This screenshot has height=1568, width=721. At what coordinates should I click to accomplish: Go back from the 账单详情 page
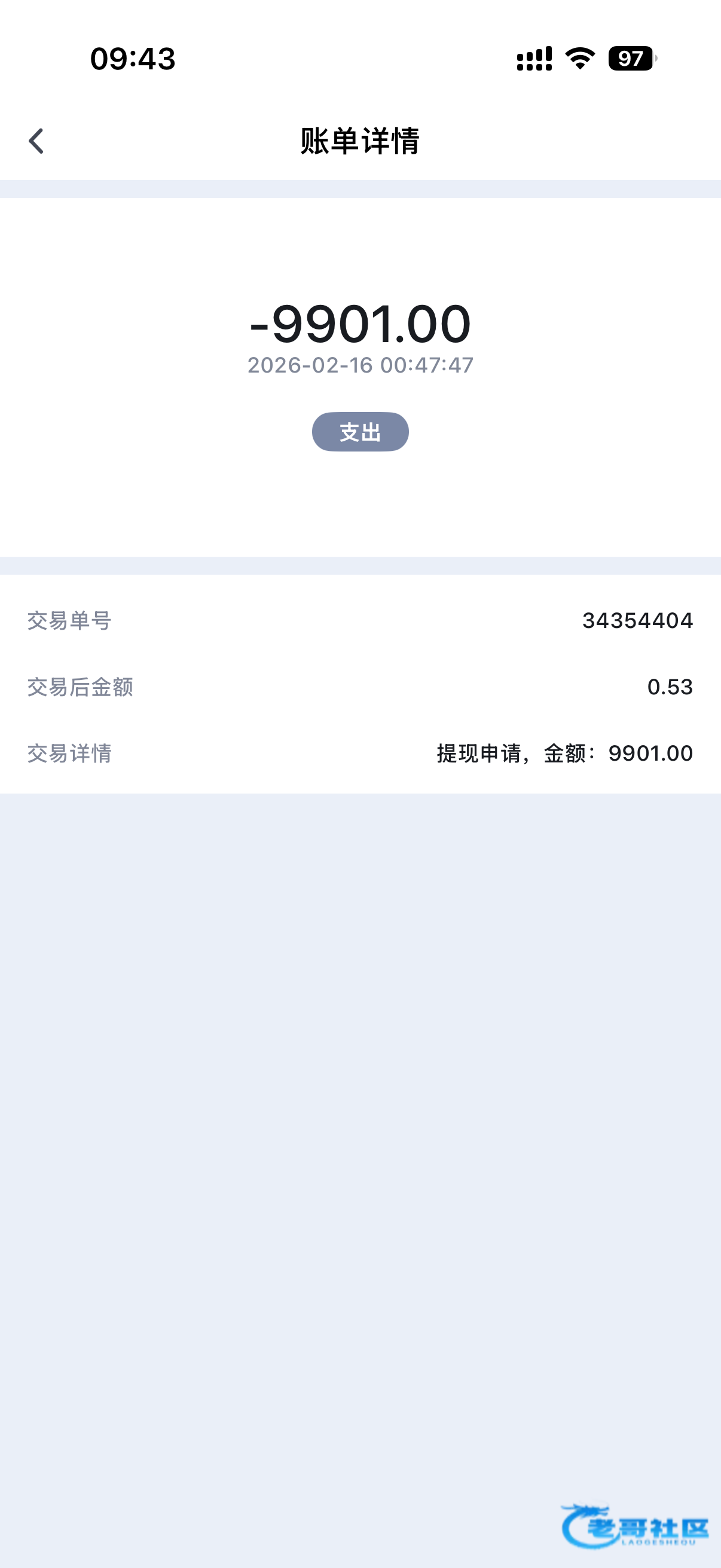(x=36, y=141)
